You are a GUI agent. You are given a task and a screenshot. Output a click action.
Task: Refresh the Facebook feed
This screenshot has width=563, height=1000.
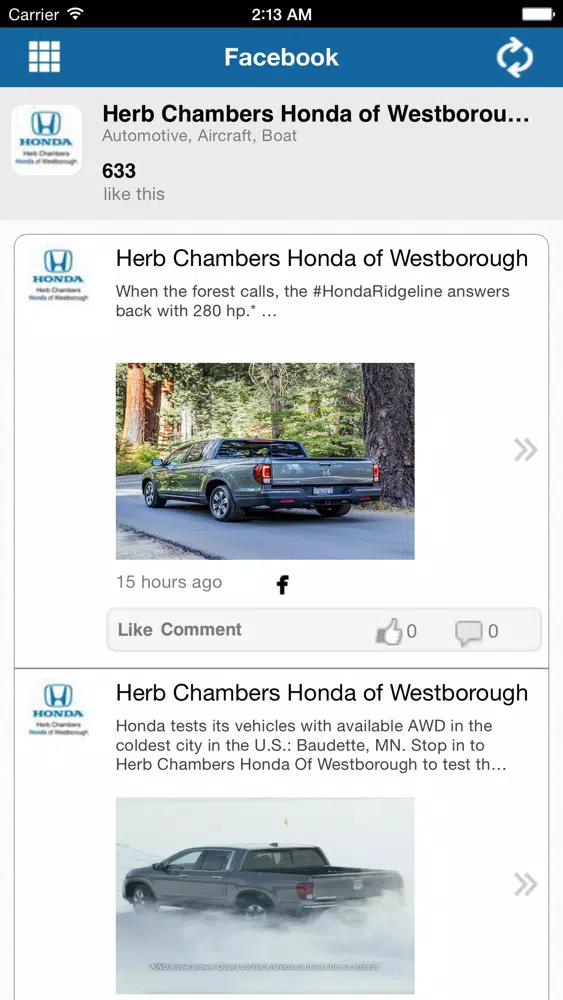pos(515,57)
